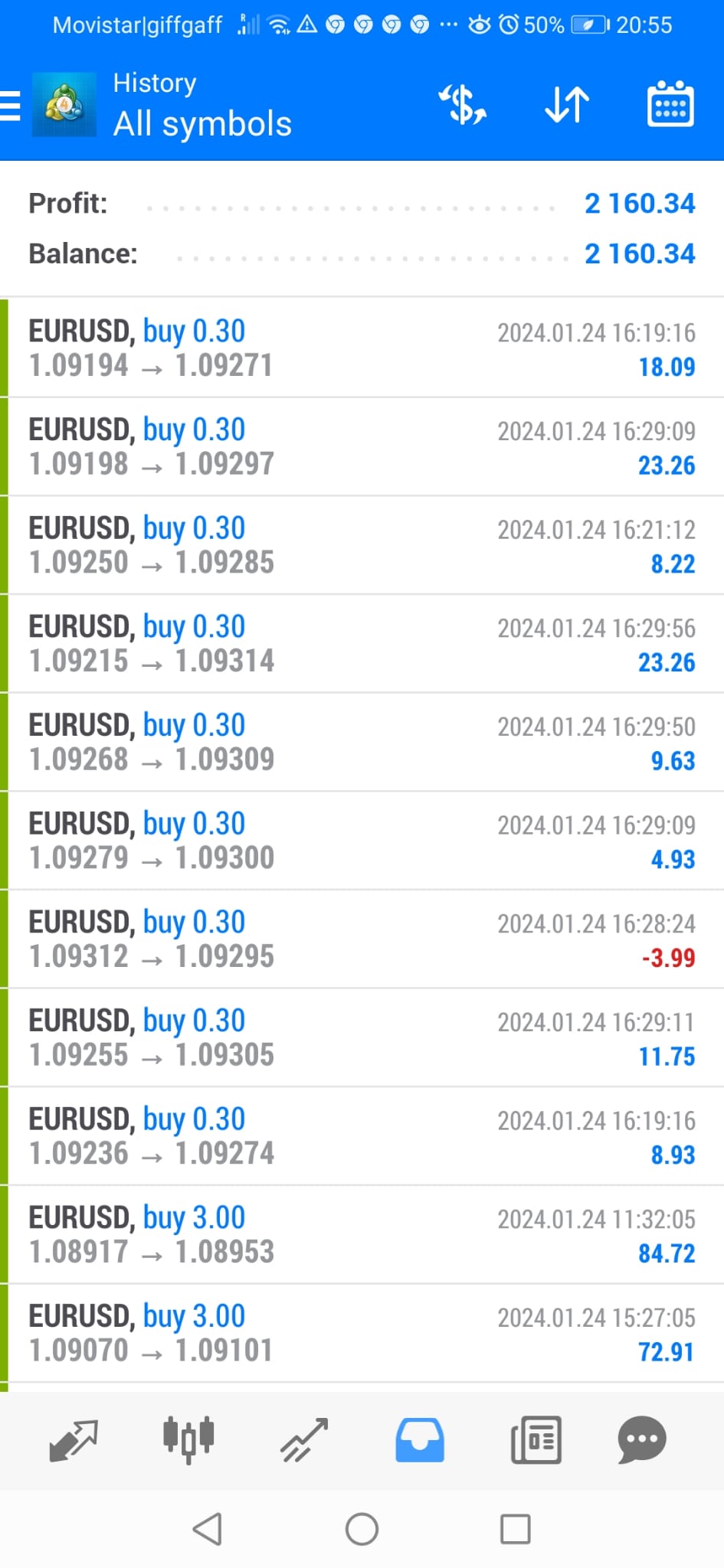Go back using system back button
This screenshot has width=724, height=1568.
208,1529
